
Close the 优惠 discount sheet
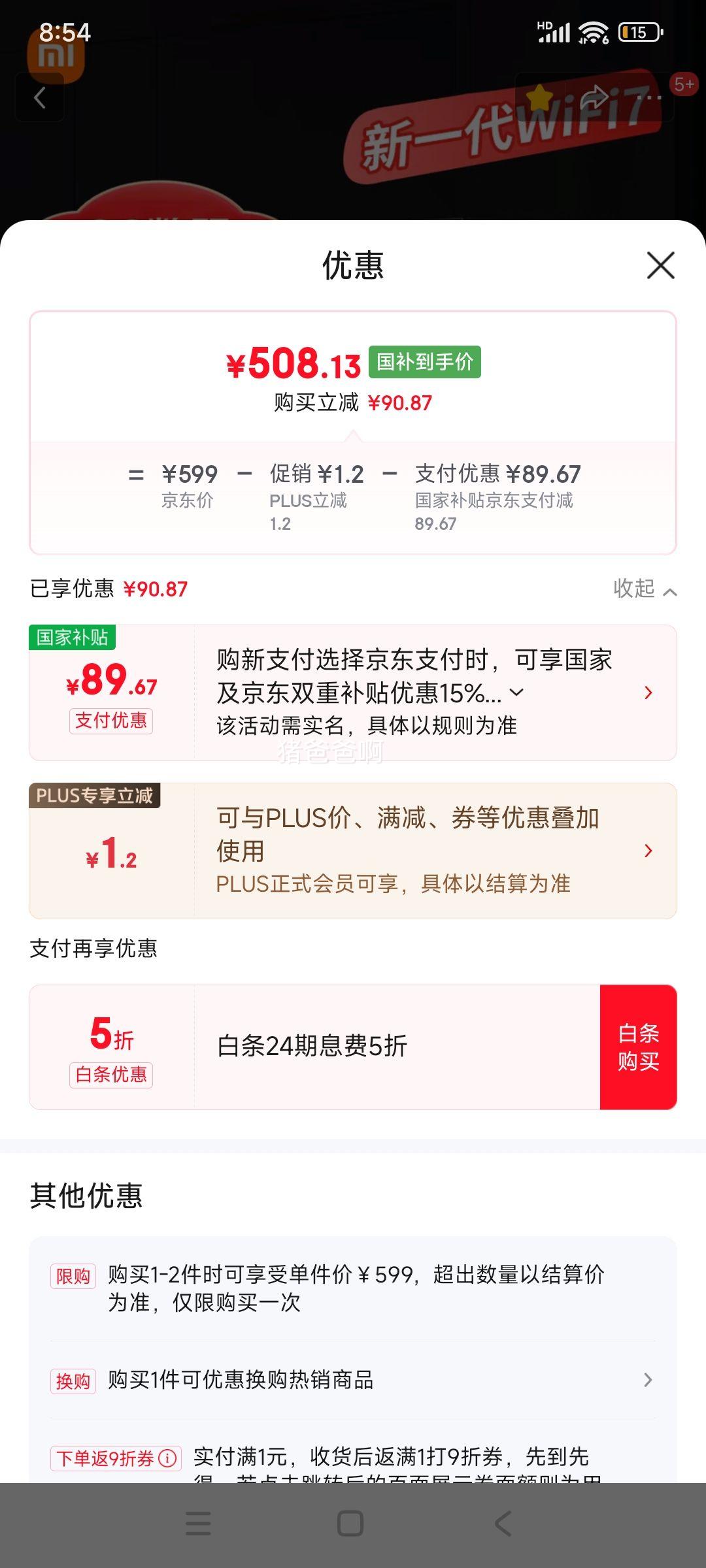[x=660, y=265]
